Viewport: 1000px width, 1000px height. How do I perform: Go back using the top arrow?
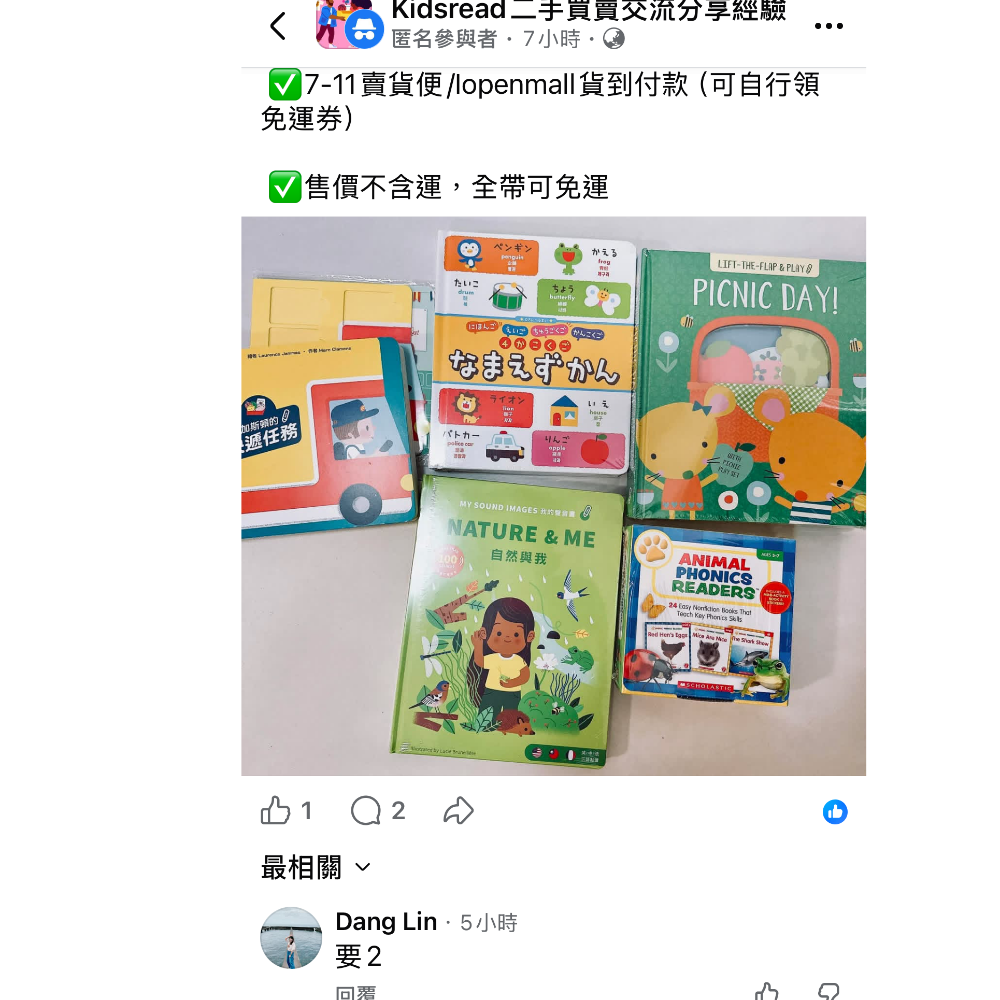pos(278,27)
